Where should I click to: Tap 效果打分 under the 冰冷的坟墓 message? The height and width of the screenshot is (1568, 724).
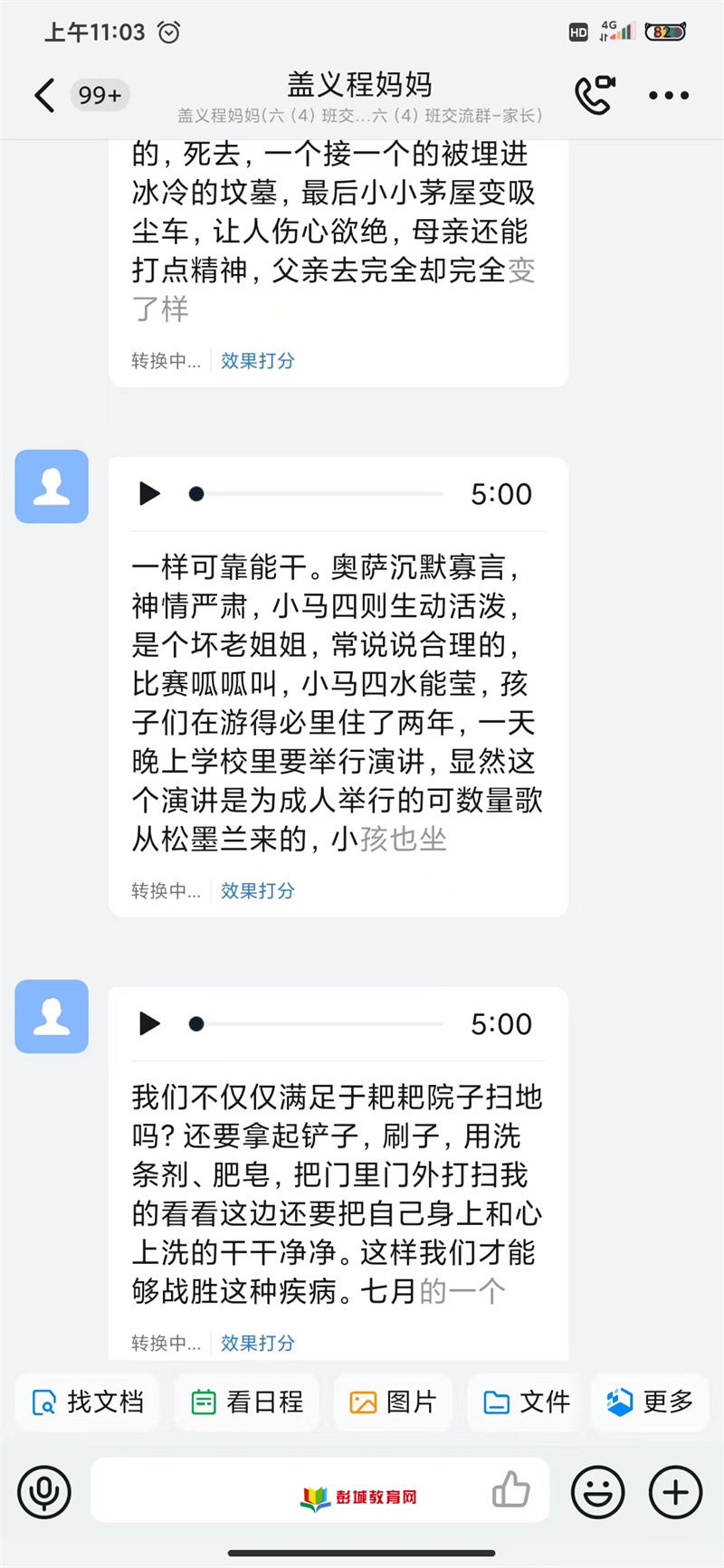click(258, 361)
